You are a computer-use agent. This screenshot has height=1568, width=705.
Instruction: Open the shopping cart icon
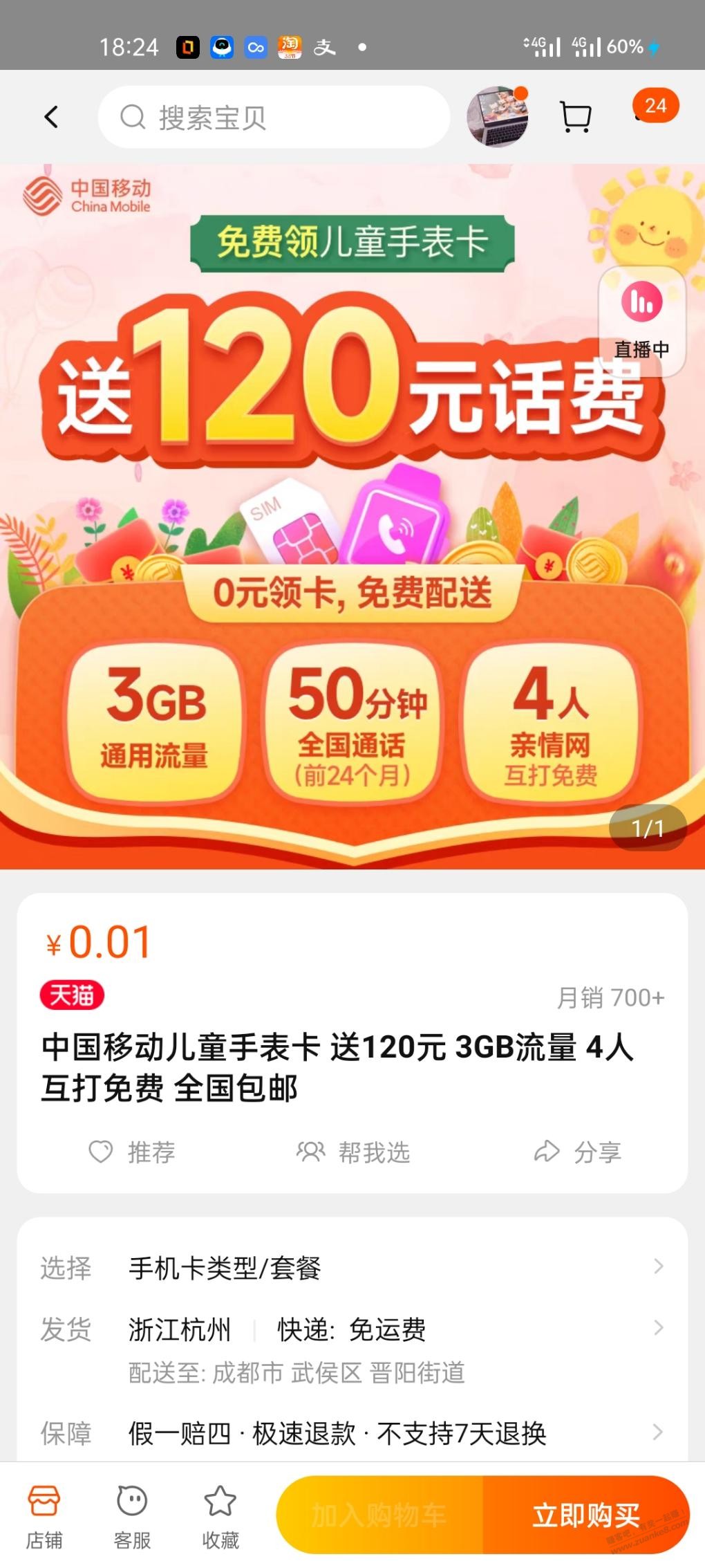pyautogui.click(x=575, y=118)
